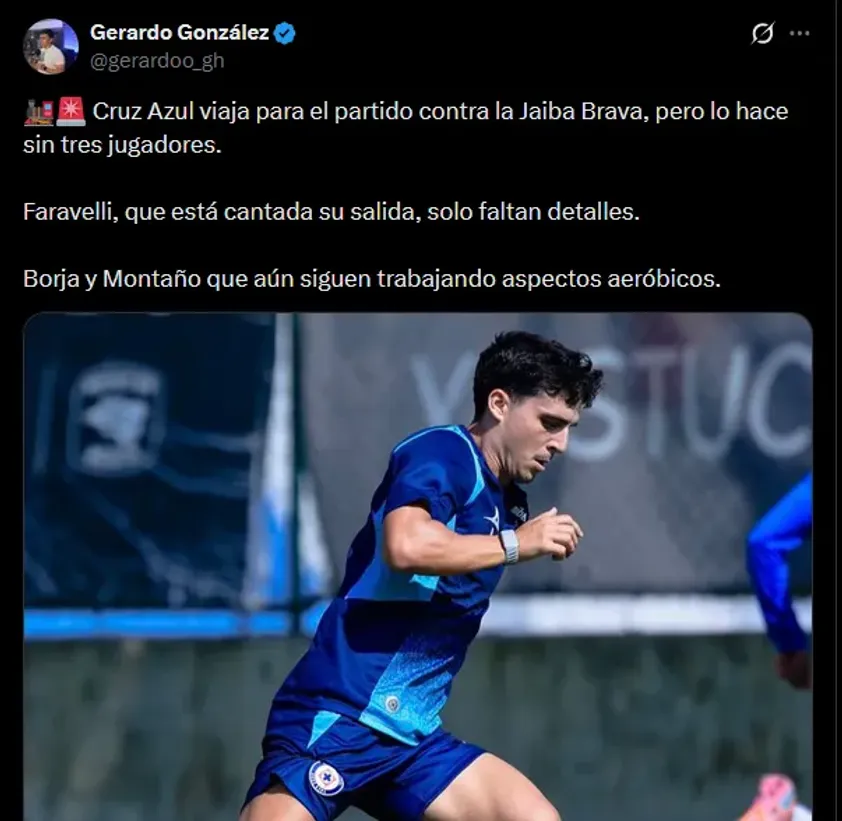Tap the Grok icon on the post
This screenshot has height=821, width=842.
(762, 34)
